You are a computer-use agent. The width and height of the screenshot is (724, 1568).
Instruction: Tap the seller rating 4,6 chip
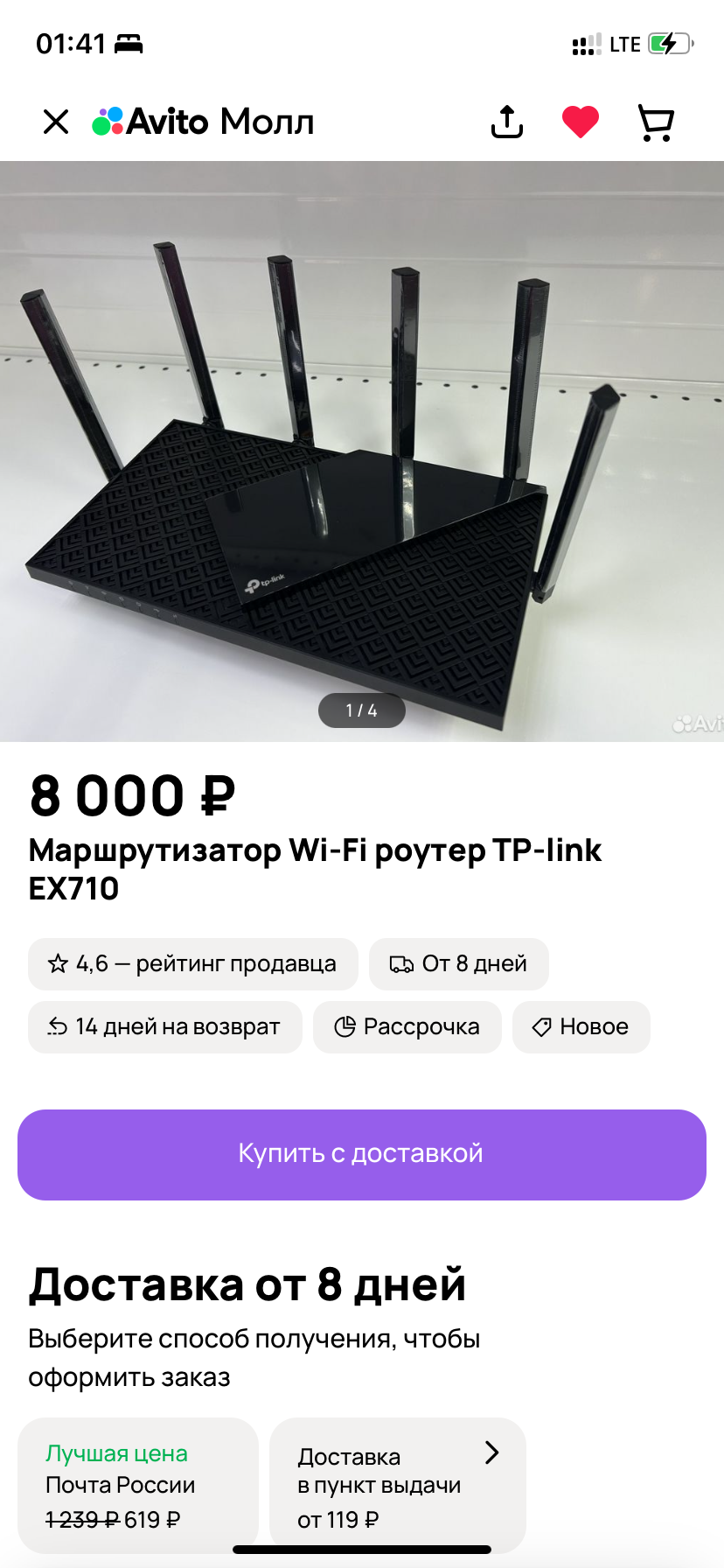pyautogui.click(x=193, y=964)
